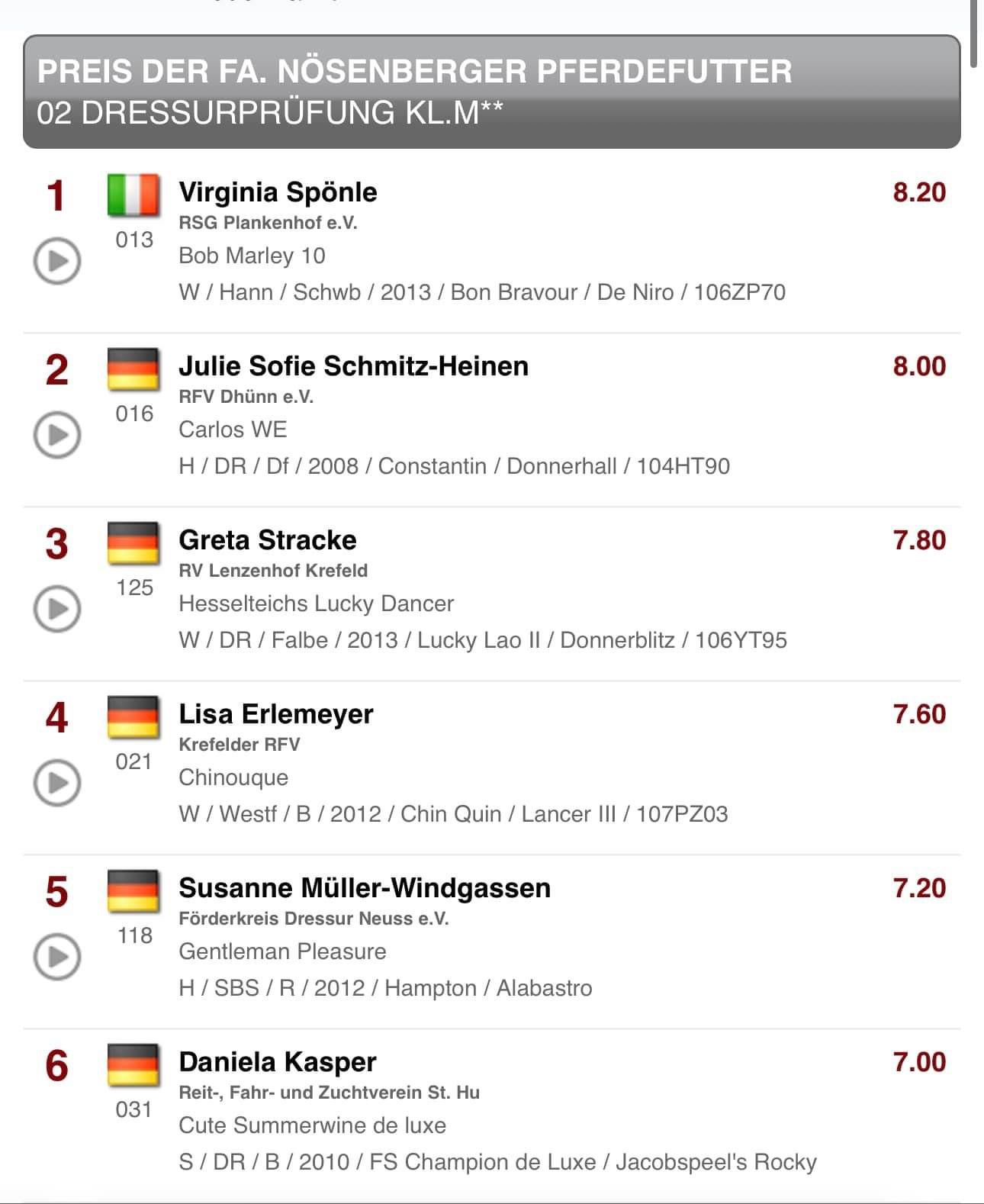Image resolution: width=984 pixels, height=1204 pixels.
Task: Open Virginia Spönle's result entry
Action: [x=278, y=192]
